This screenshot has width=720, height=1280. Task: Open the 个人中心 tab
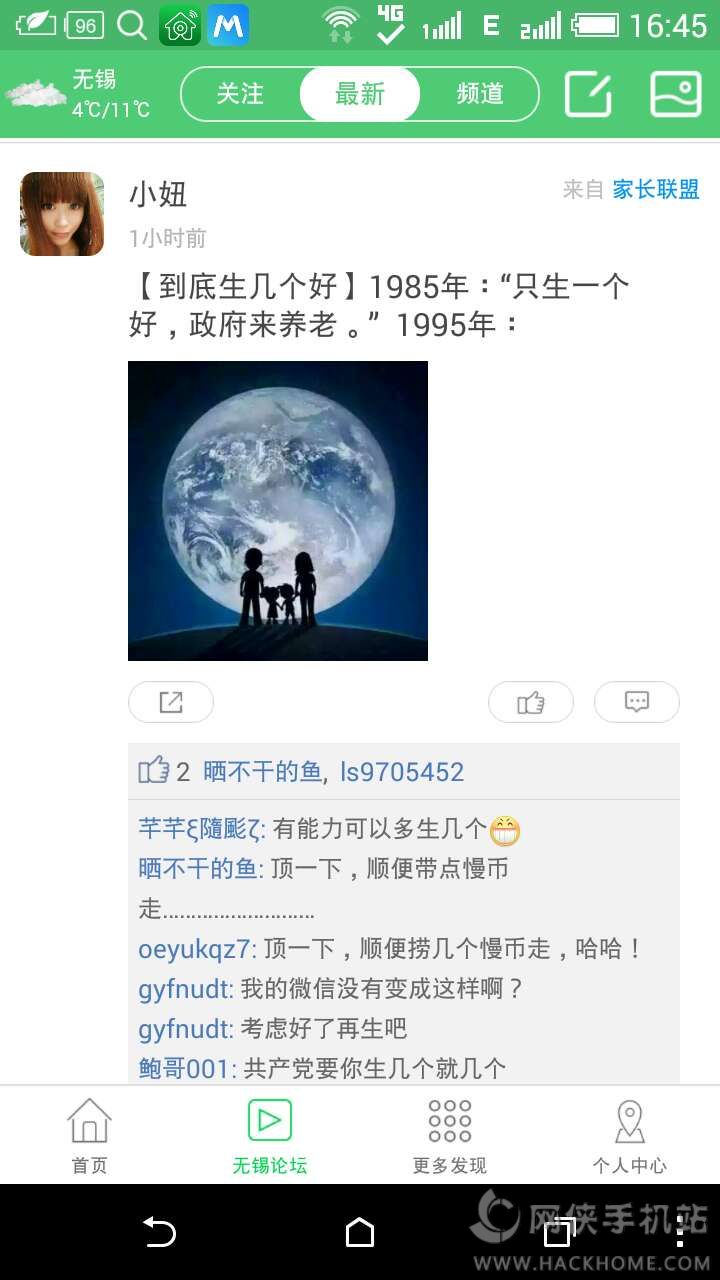point(629,1135)
